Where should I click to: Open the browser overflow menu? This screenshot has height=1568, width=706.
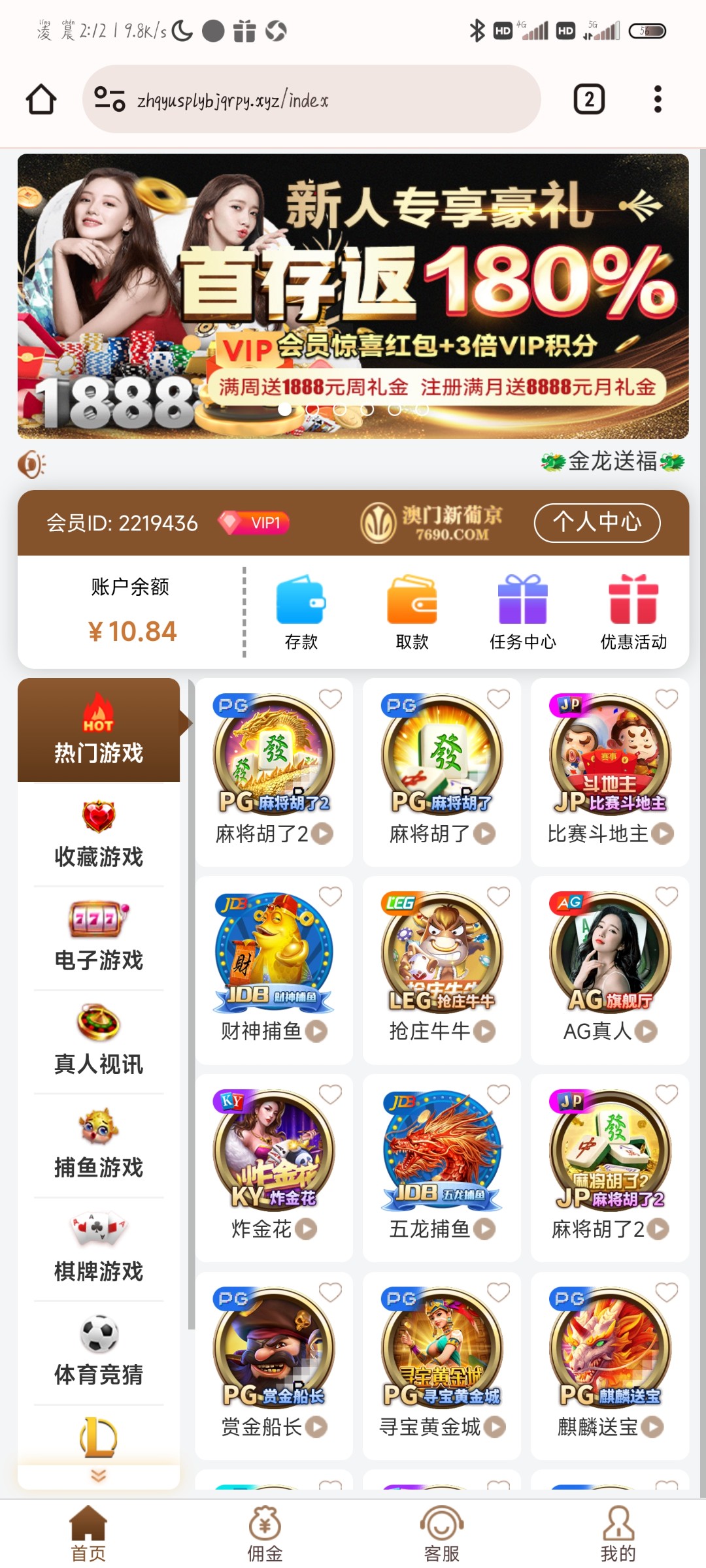point(658,99)
